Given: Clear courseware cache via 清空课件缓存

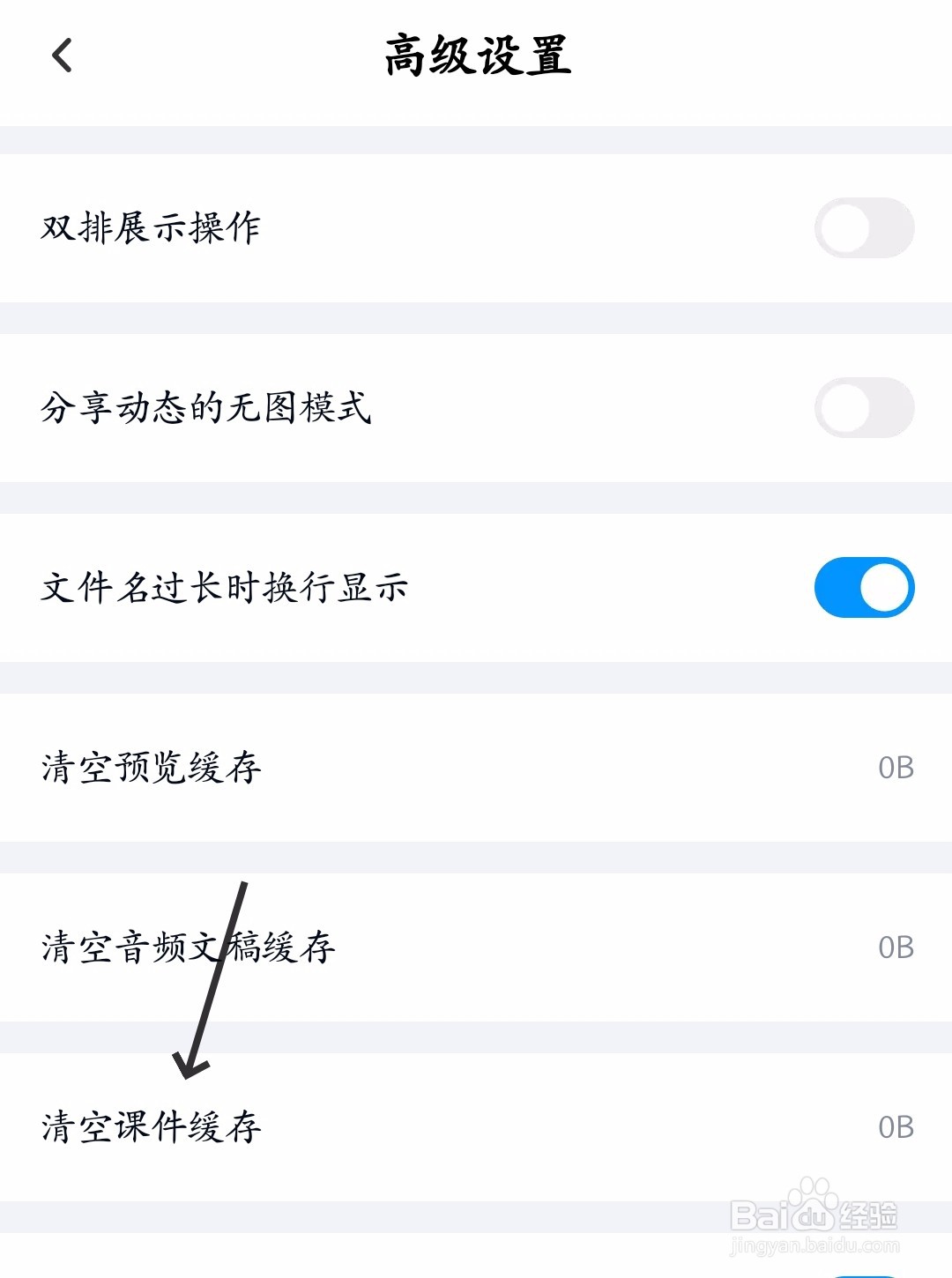Looking at the screenshot, I should tap(150, 1126).
